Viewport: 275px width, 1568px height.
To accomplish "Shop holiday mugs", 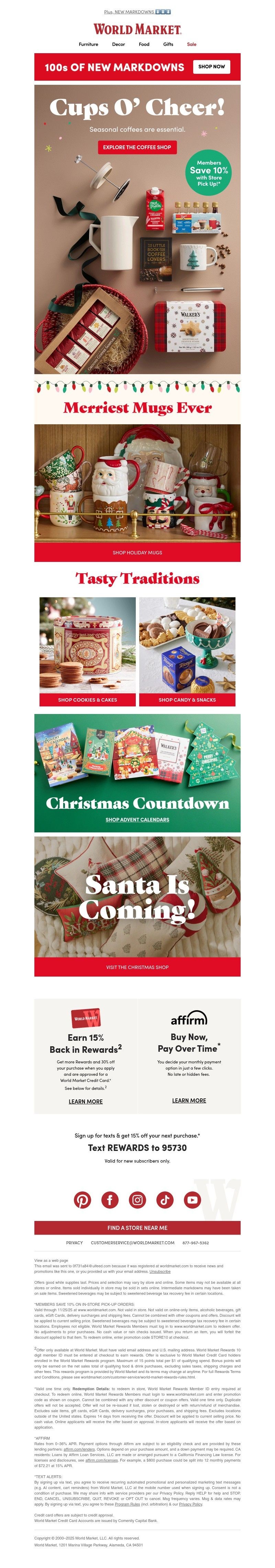I will (137, 553).
